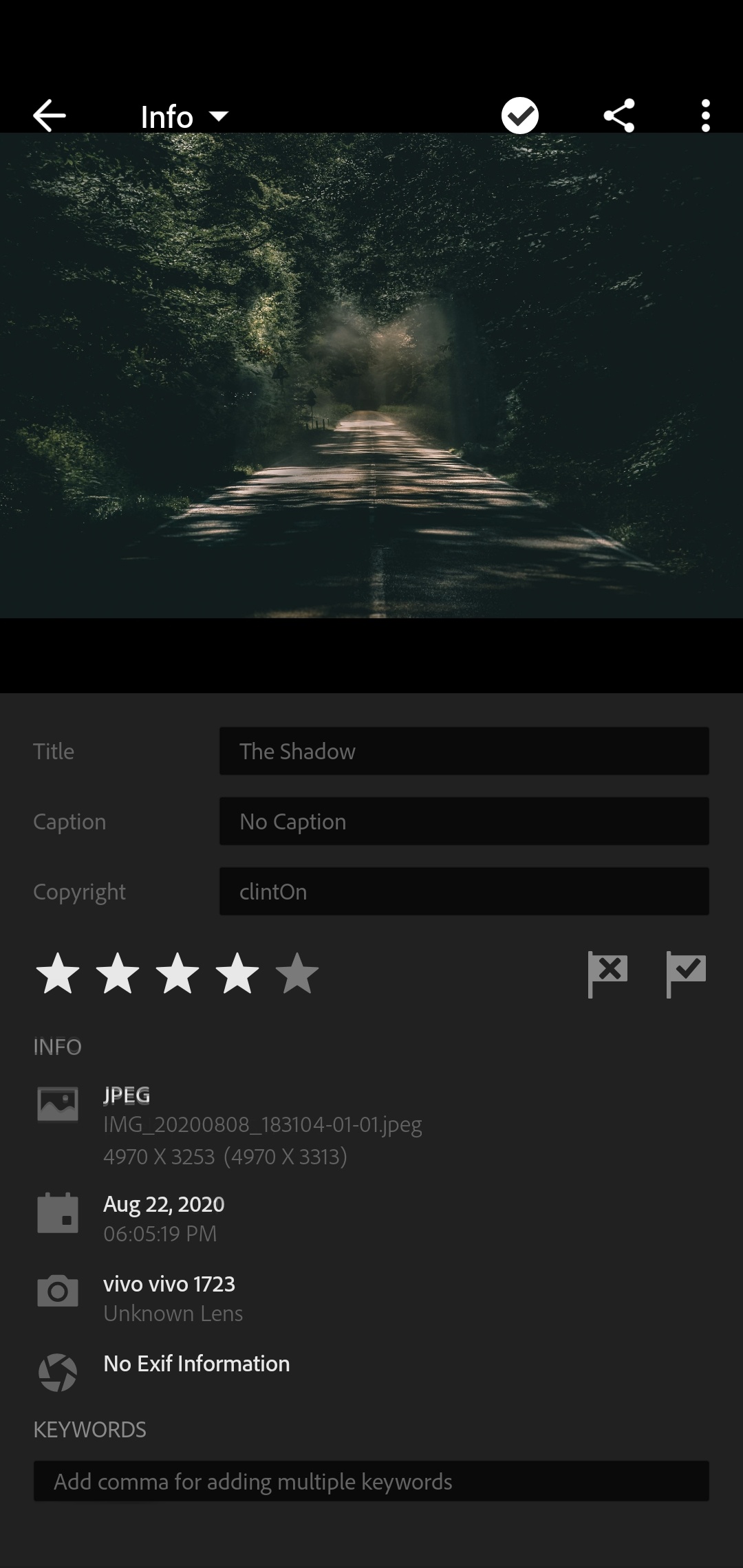Set rating to two stars

(x=118, y=973)
